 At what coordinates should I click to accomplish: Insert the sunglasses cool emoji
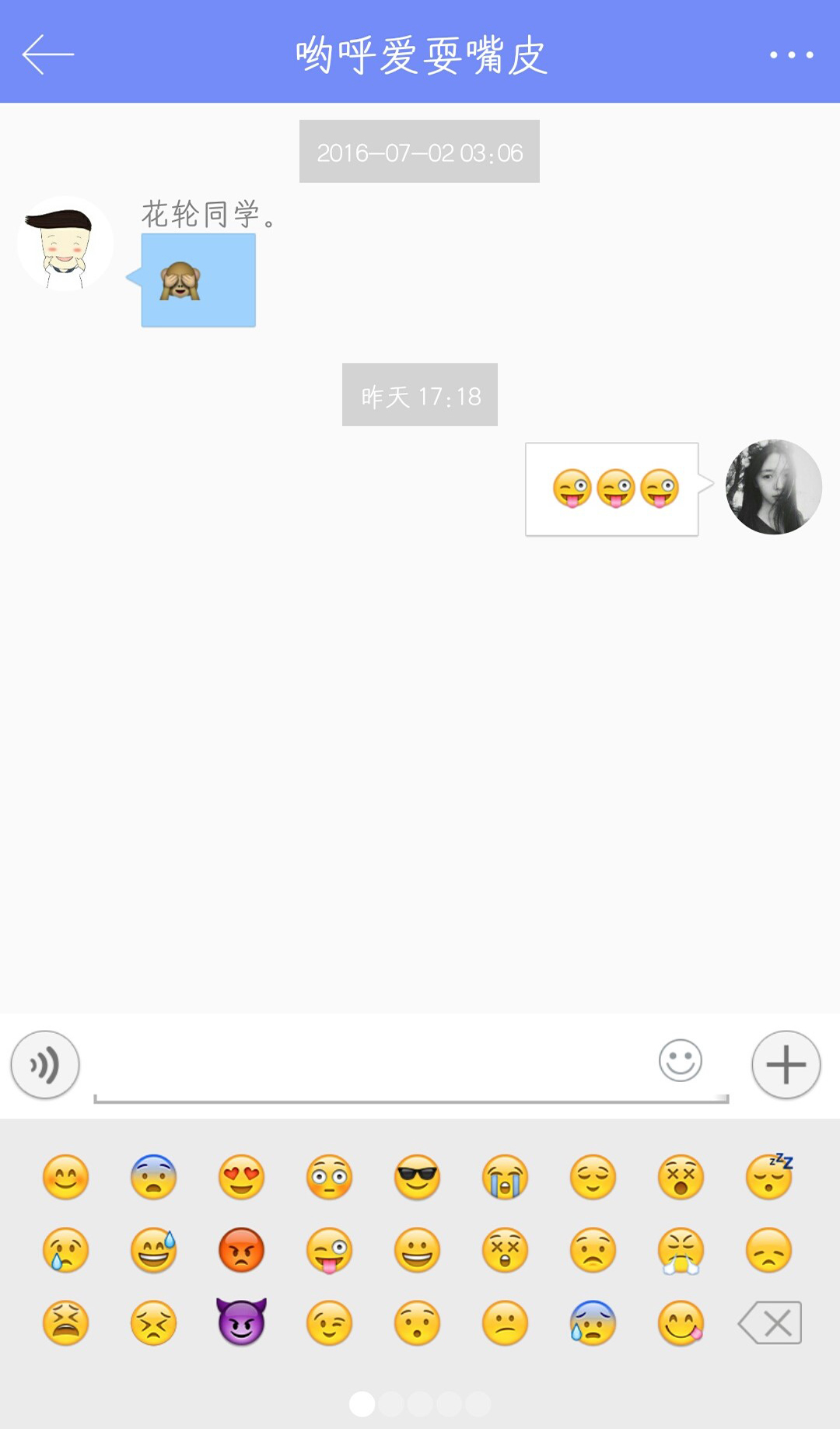[x=417, y=1177]
